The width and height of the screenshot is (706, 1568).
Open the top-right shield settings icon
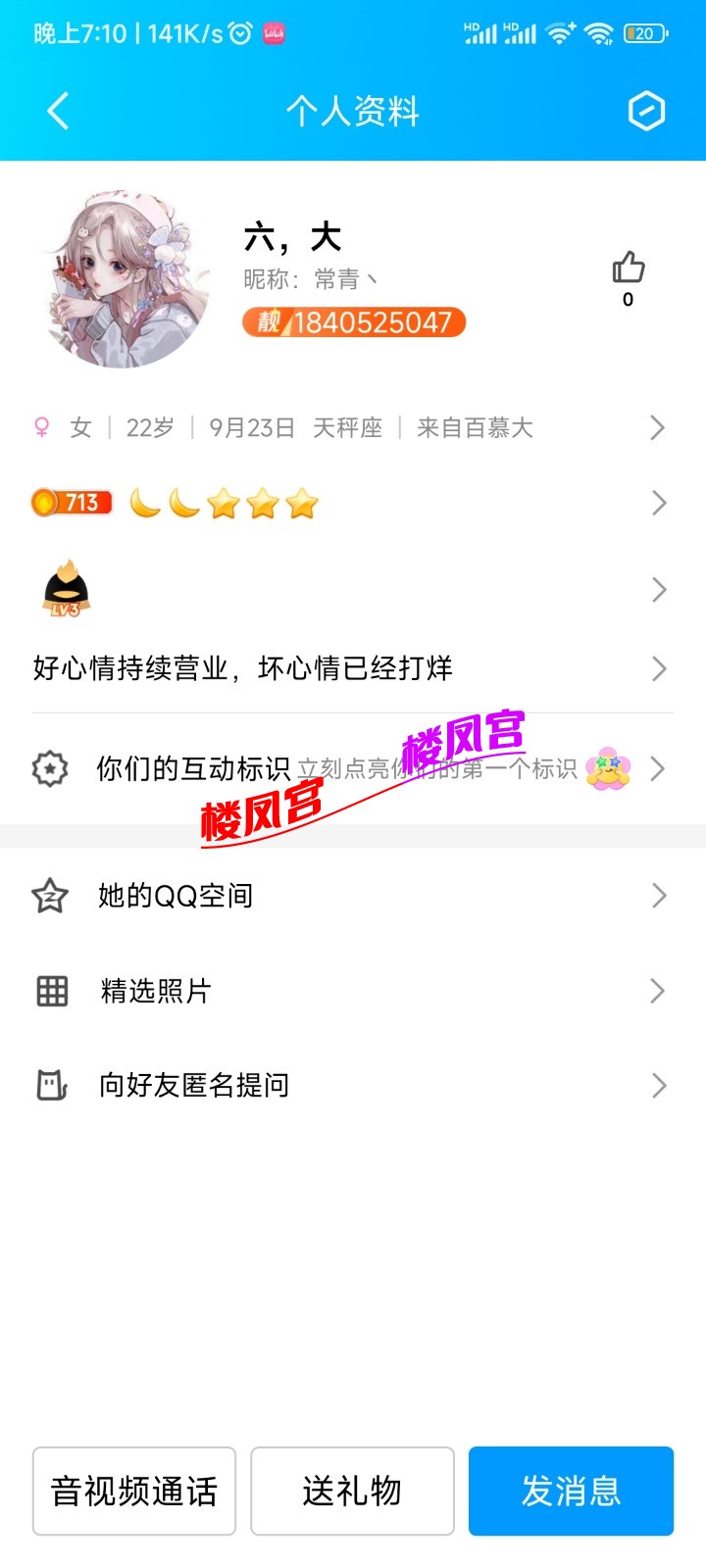(x=647, y=111)
